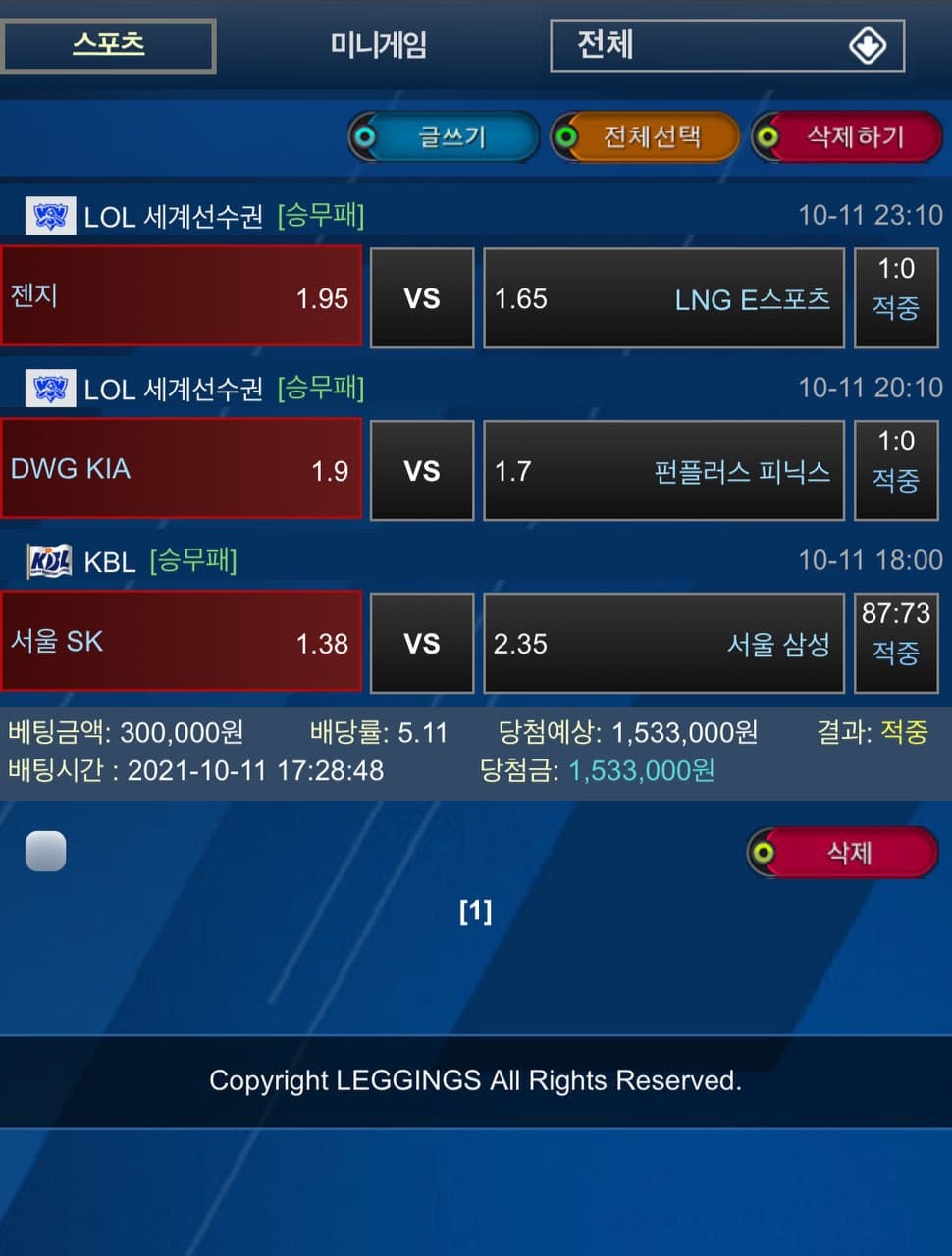Select all with 전체선택 button
The image size is (952, 1256).
pyautogui.click(x=645, y=136)
